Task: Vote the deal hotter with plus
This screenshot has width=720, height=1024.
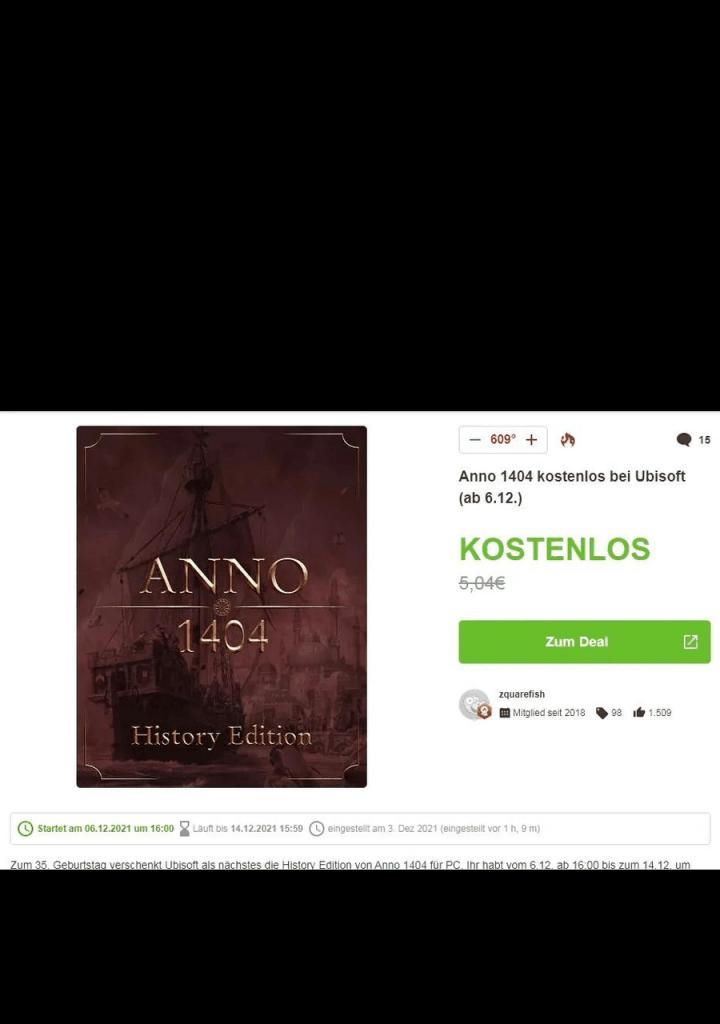Action: [531, 440]
